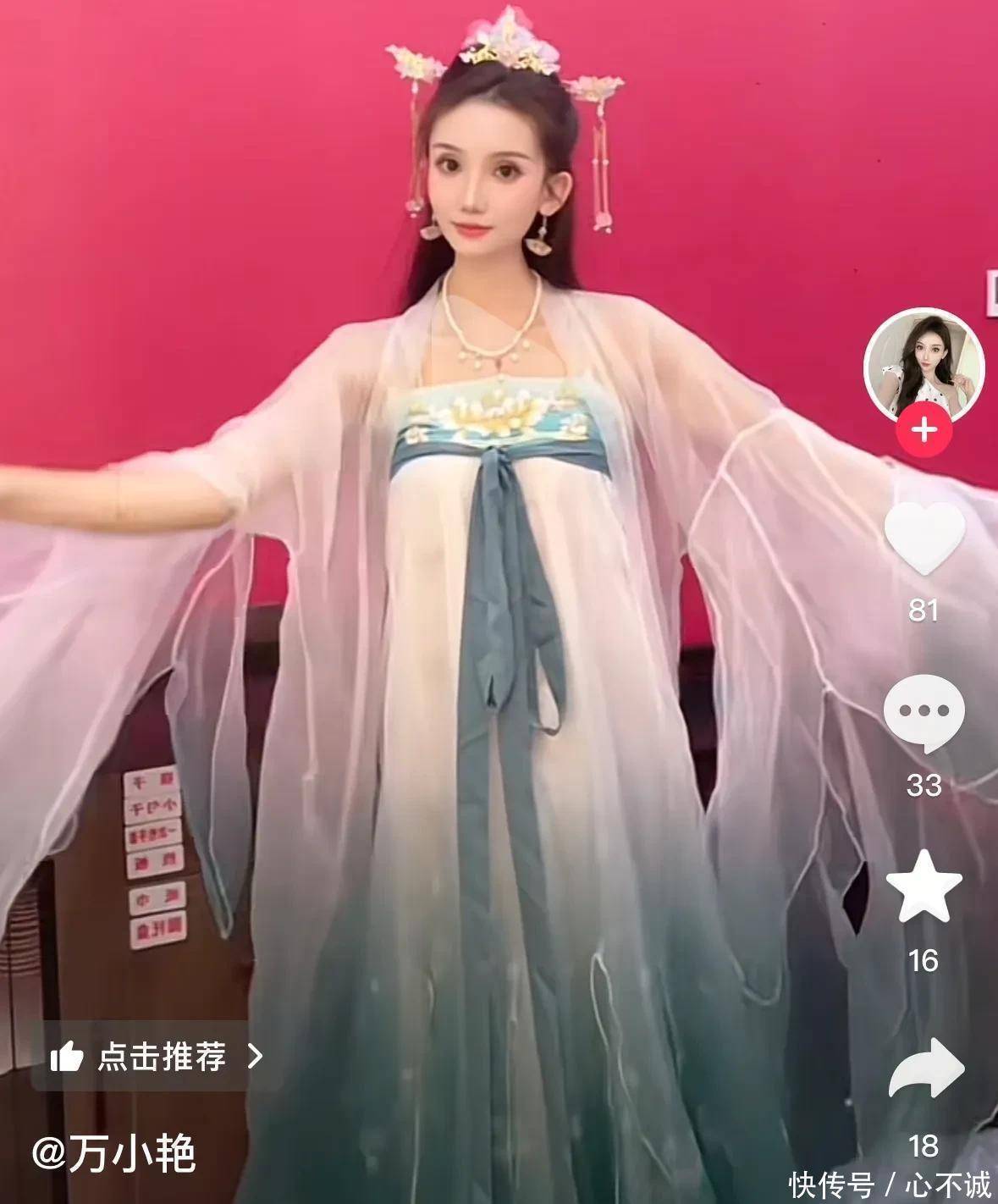Add this video to favorites with the star
Screen dimensions: 998x1204
click(924, 887)
